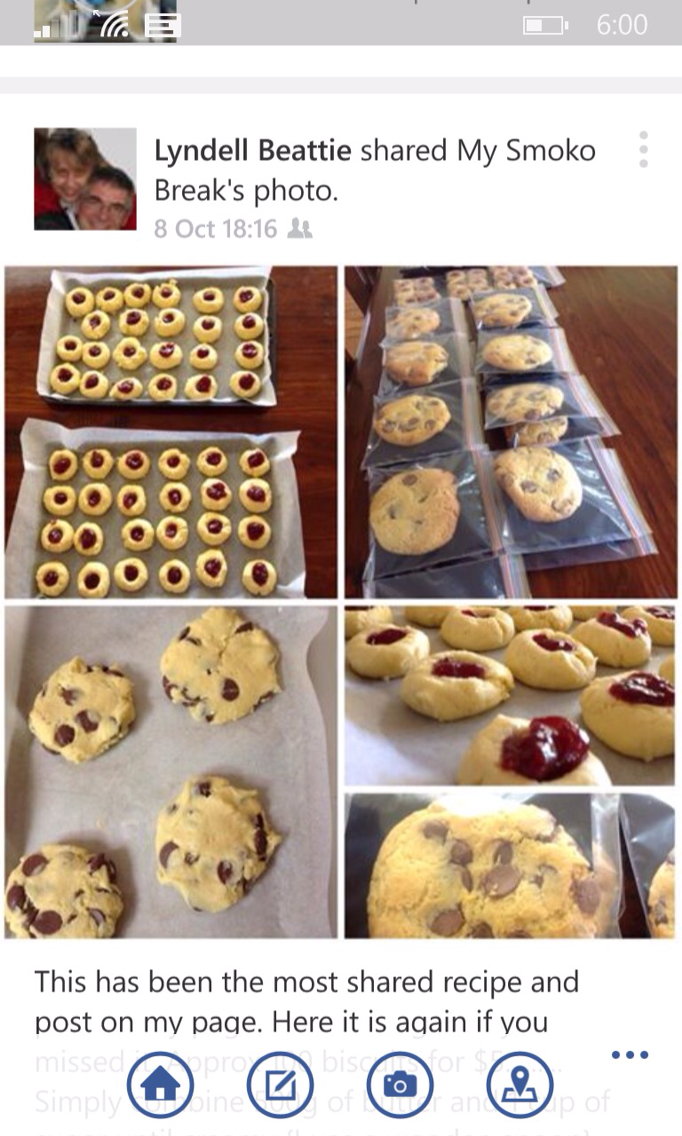The height and width of the screenshot is (1136, 682).
Task: Open the location check-in button
Action: pos(519,1084)
